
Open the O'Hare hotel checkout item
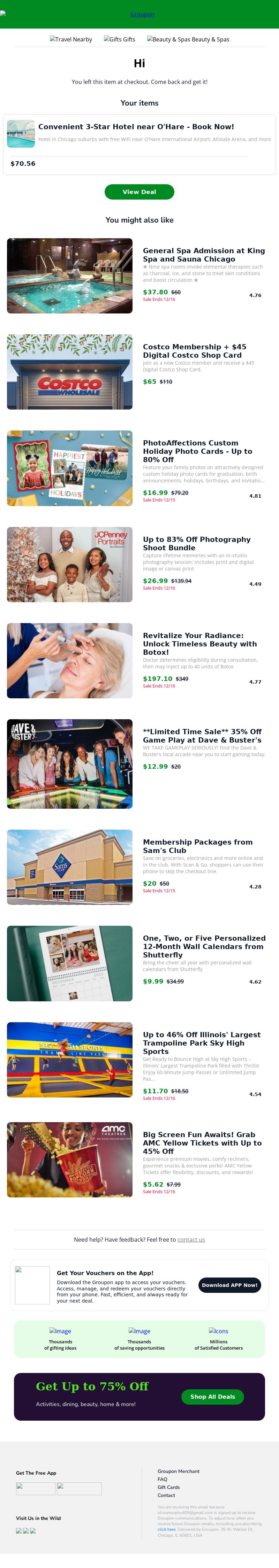136,127
